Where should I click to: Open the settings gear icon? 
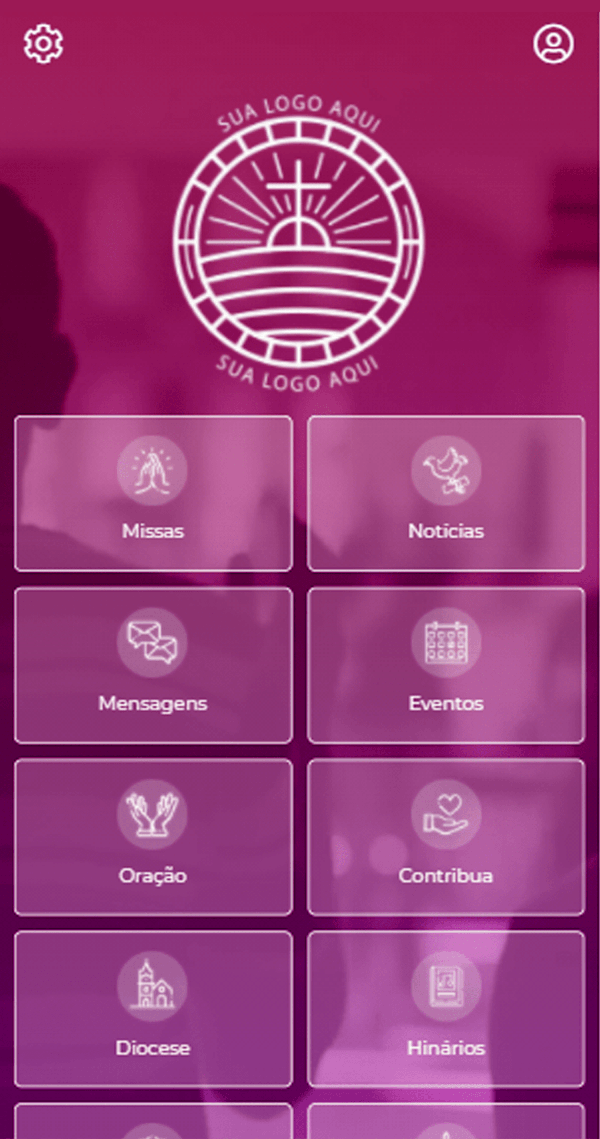[x=43, y=44]
